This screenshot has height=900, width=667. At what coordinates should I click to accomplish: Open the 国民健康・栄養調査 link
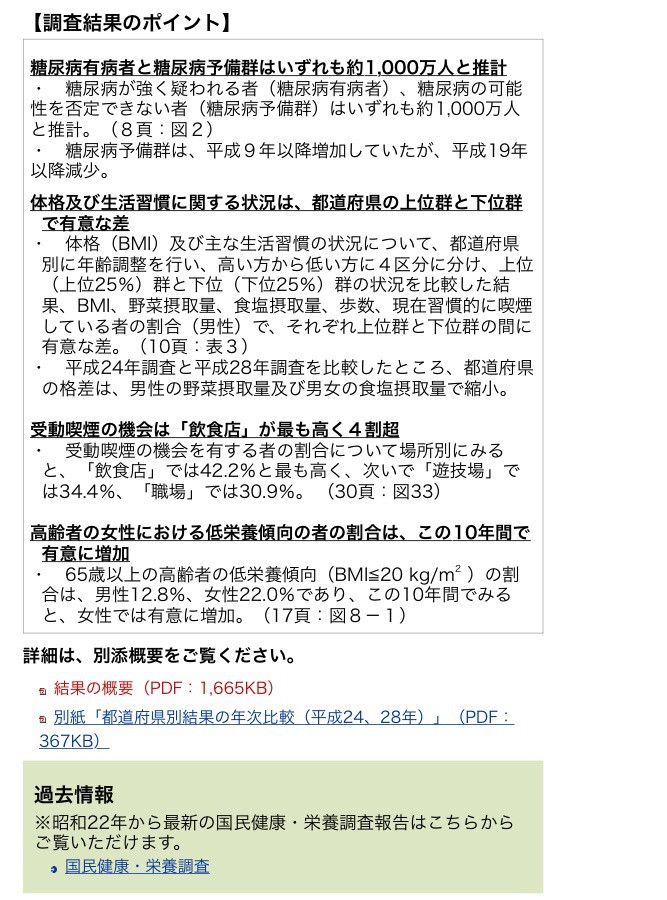137,867
